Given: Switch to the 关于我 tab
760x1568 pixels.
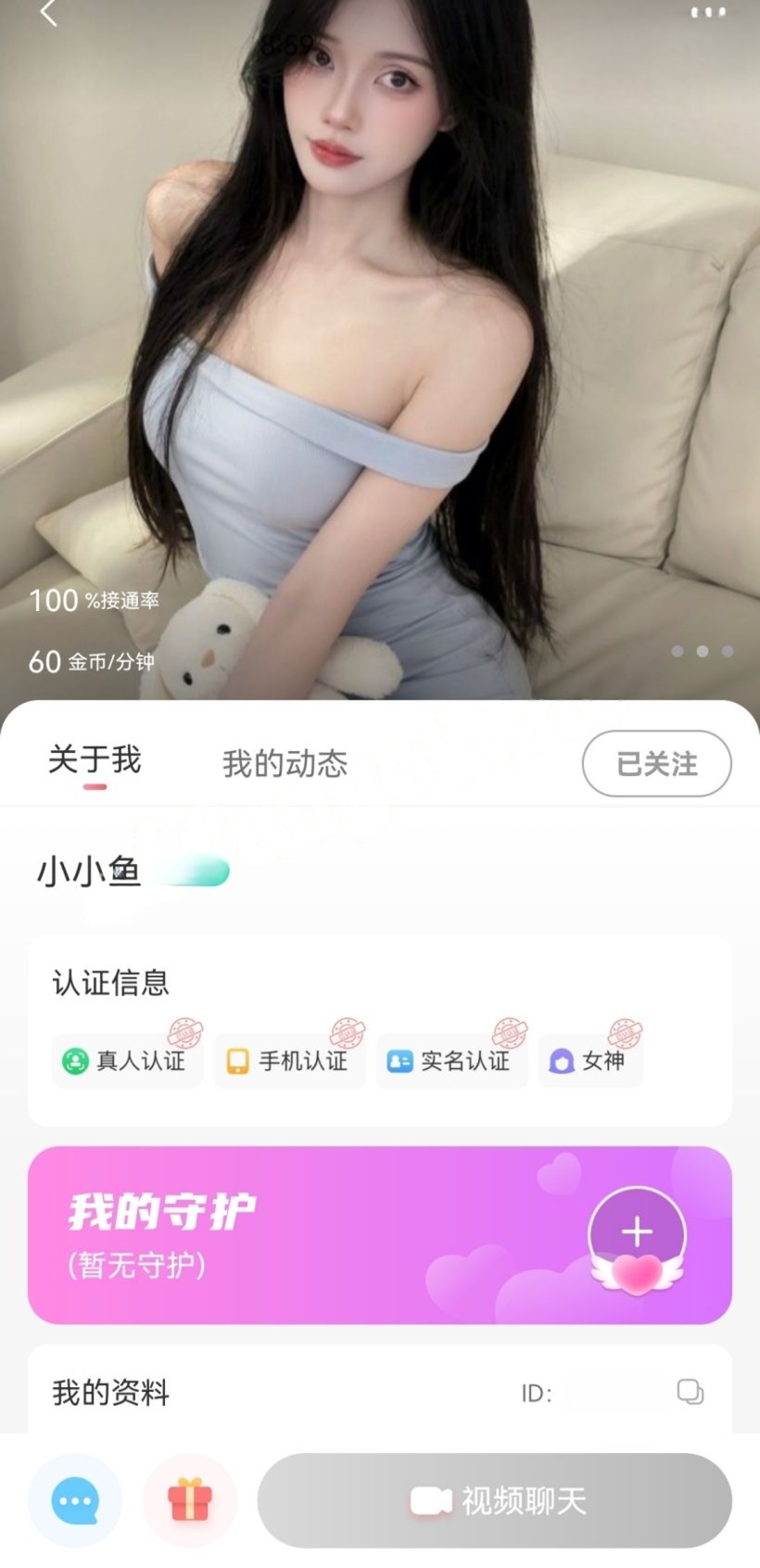Looking at the screenshot, I should 95,760.
